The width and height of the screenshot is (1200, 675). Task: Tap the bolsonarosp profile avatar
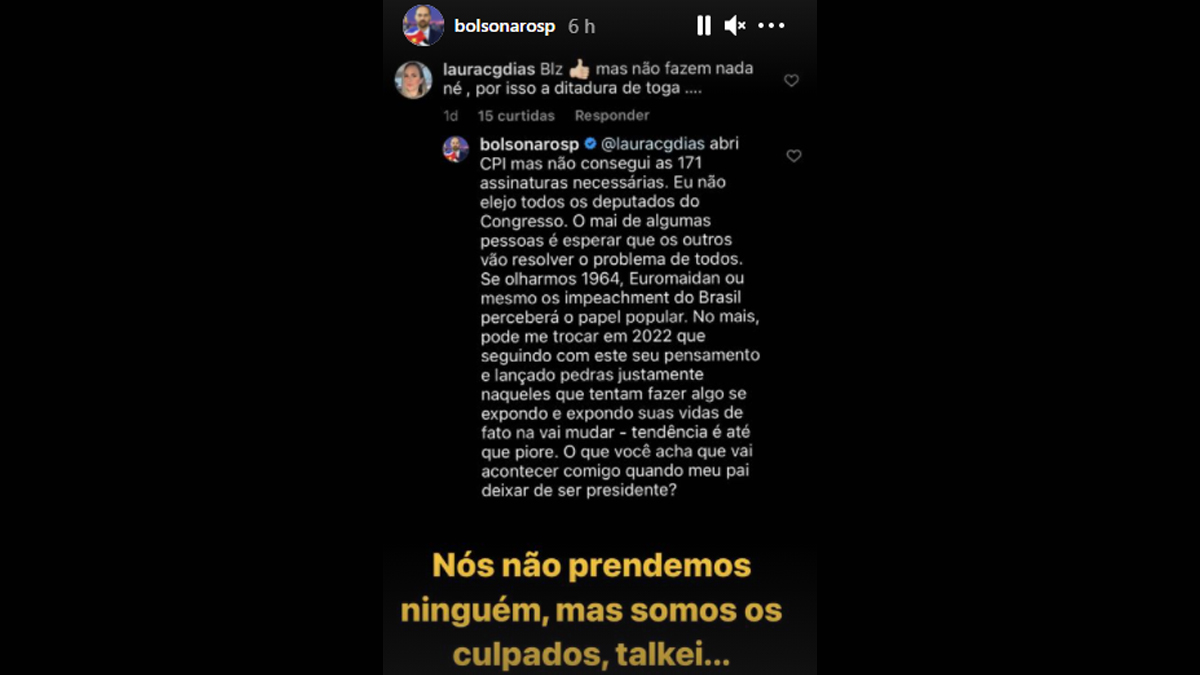pyautogui.click(x=424, y=26)
